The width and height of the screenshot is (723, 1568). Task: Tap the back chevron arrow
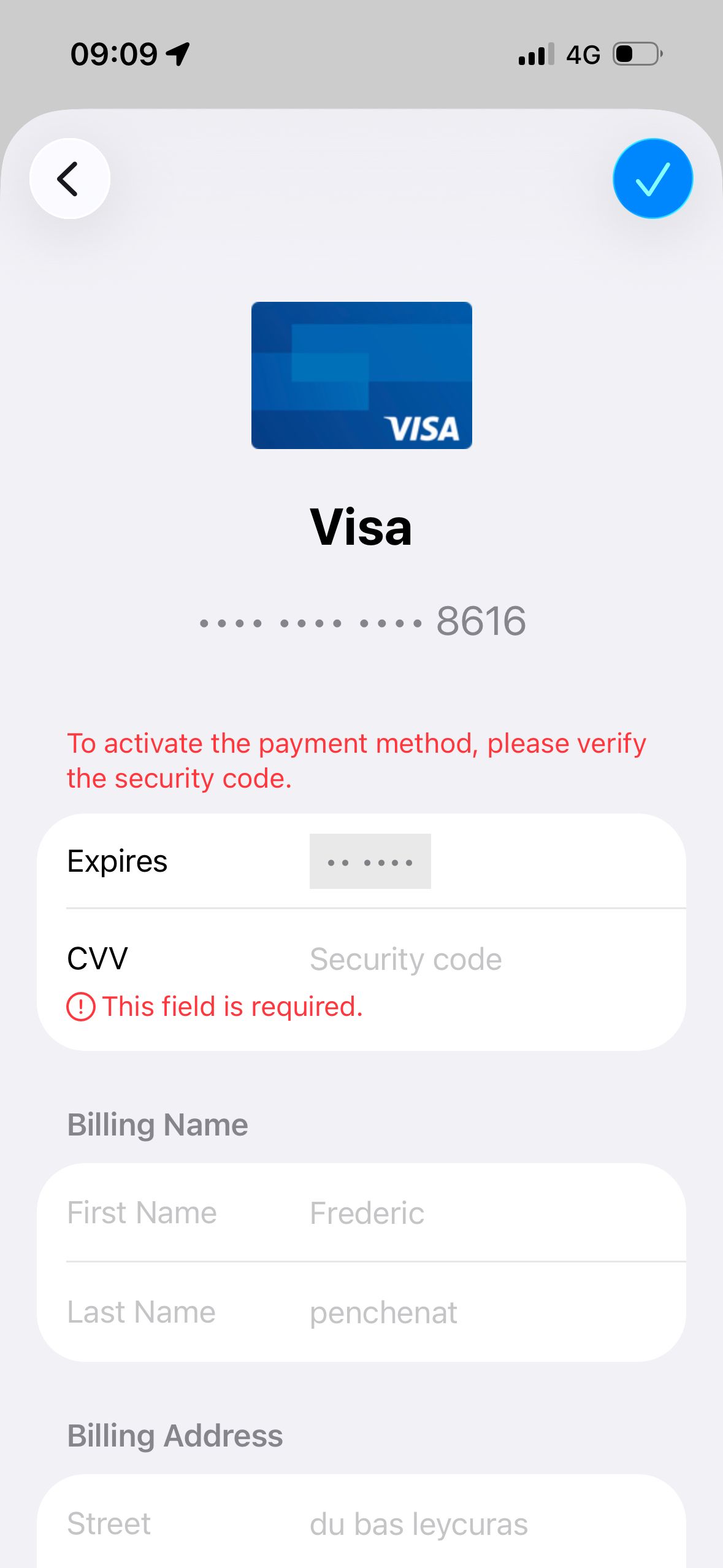click(69, 178)
